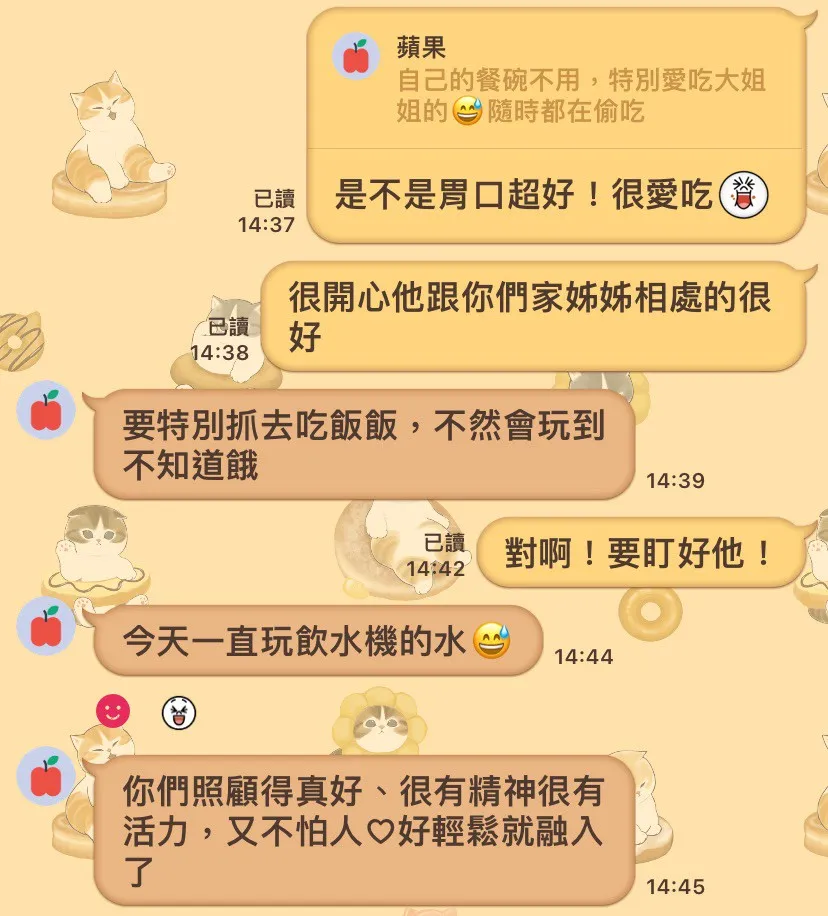Tap the red smiley reaction emoji
This screenshot has width=828, height=916.
pyautogui.click(x=113, y=712)
